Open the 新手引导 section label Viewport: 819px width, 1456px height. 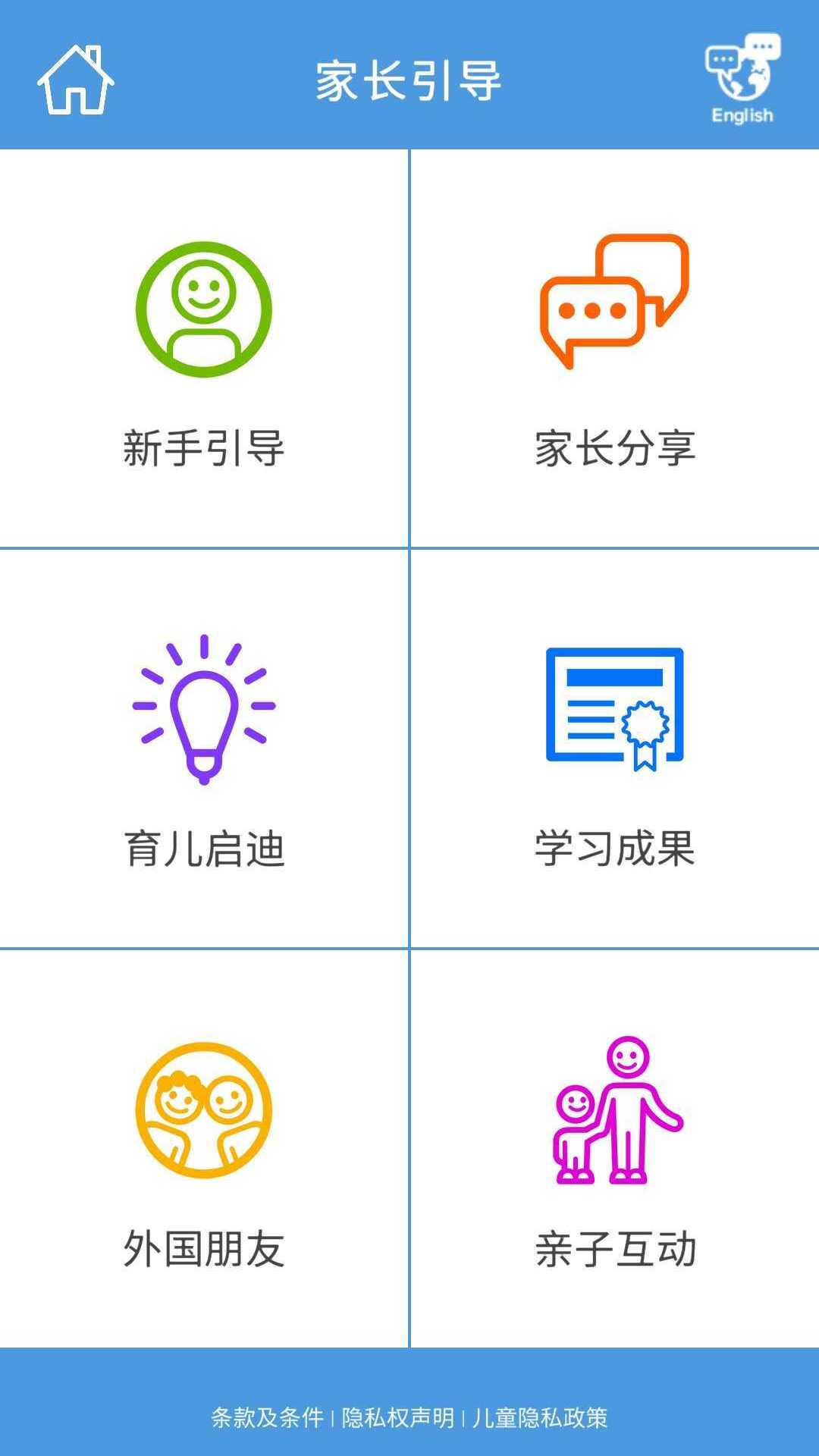pos(205,447)
